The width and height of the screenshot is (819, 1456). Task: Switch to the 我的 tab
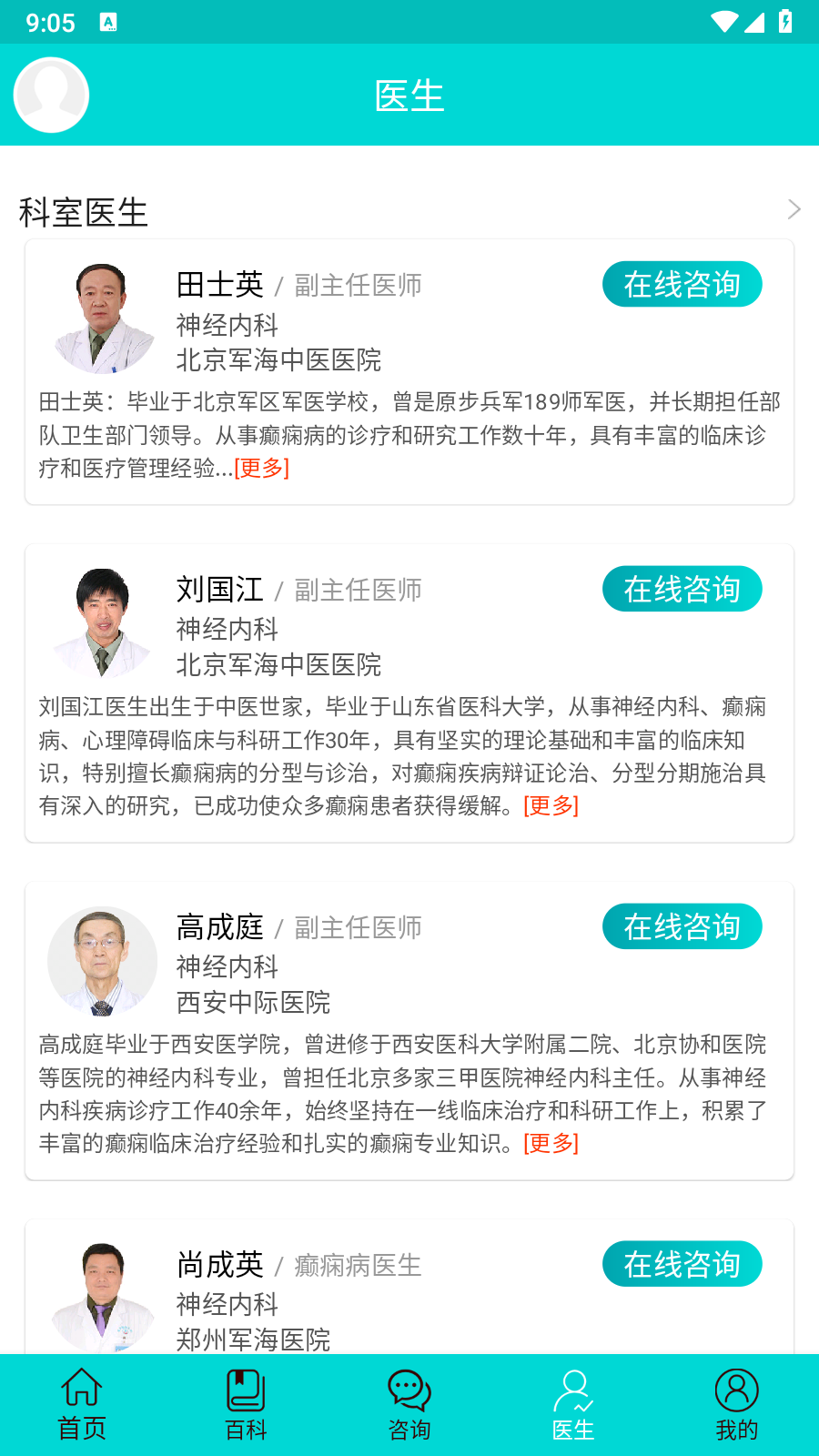tap(737, 1405)
